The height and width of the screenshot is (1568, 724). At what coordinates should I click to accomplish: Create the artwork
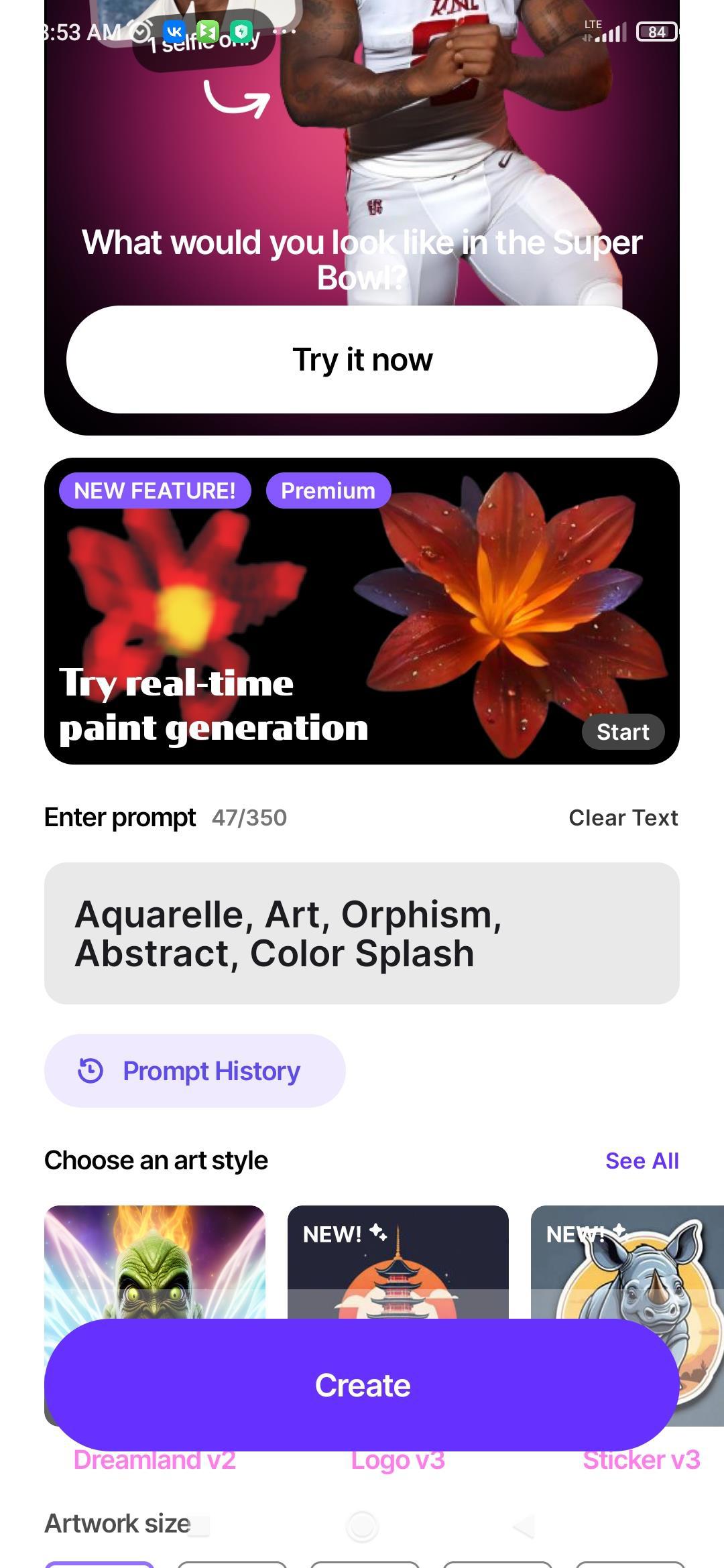[362, 1385]
